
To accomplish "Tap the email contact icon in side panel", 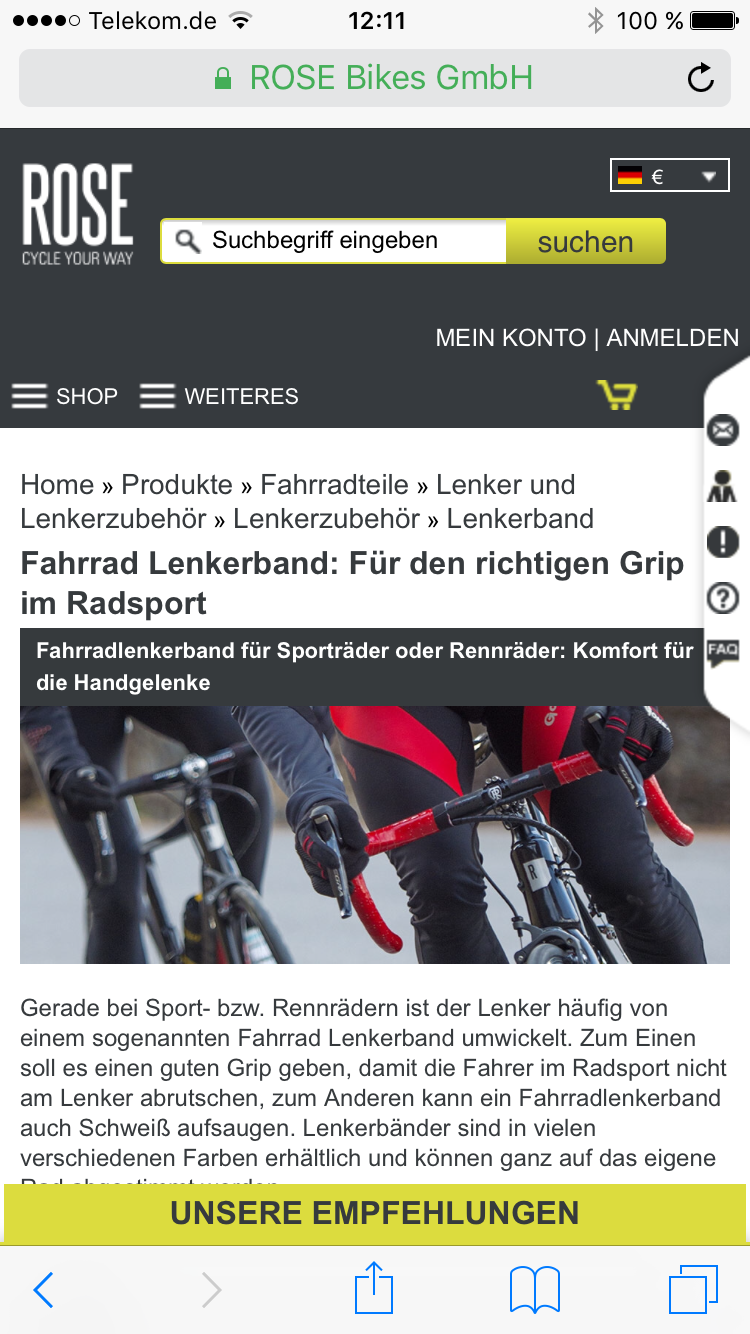I will pyautogui.click(x=722, y=431).
